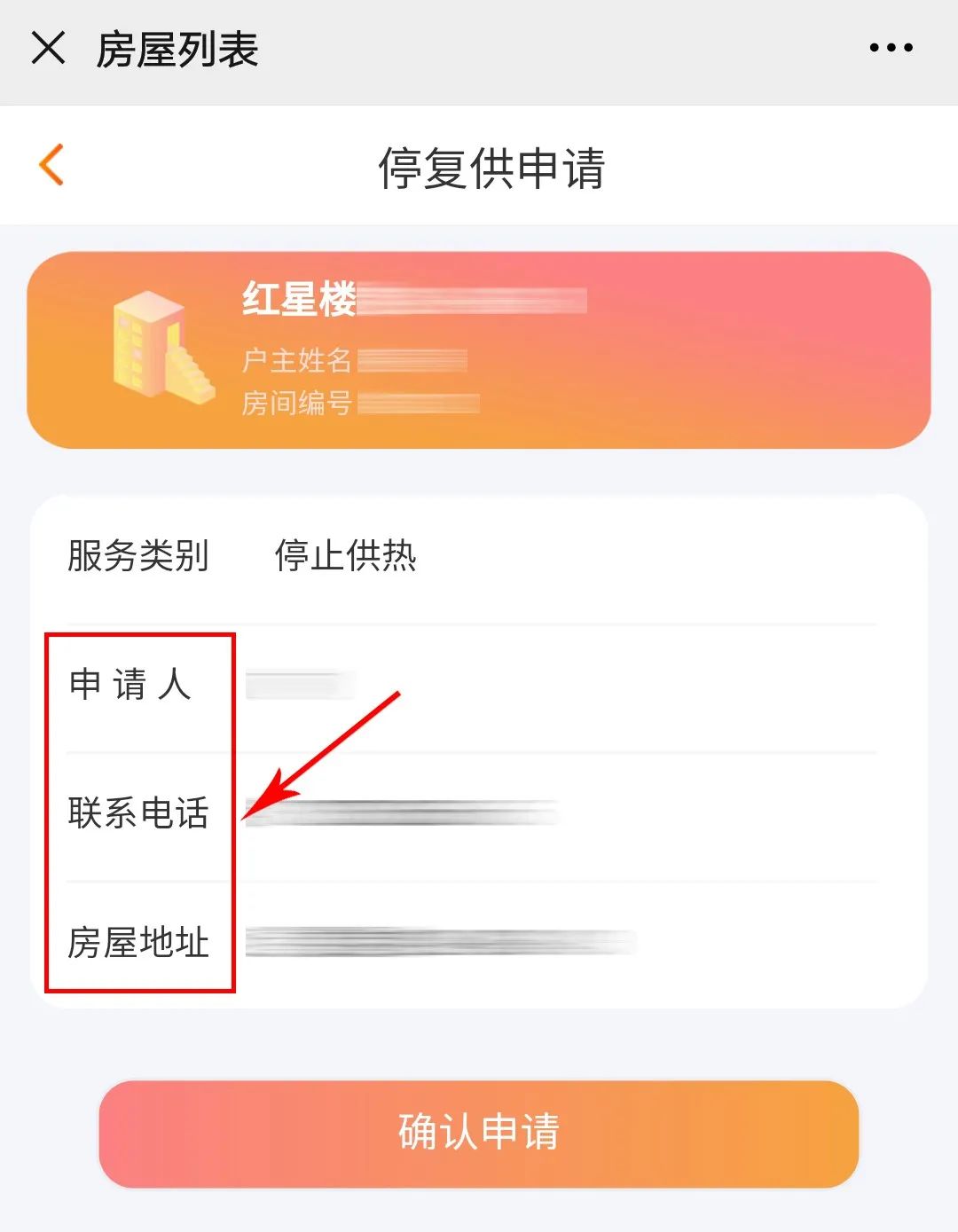The height and width of the screenshot is (1232, 958).
Task: Go back with the orange arrow
Action: pyautogui.click(x=51, y=165)
